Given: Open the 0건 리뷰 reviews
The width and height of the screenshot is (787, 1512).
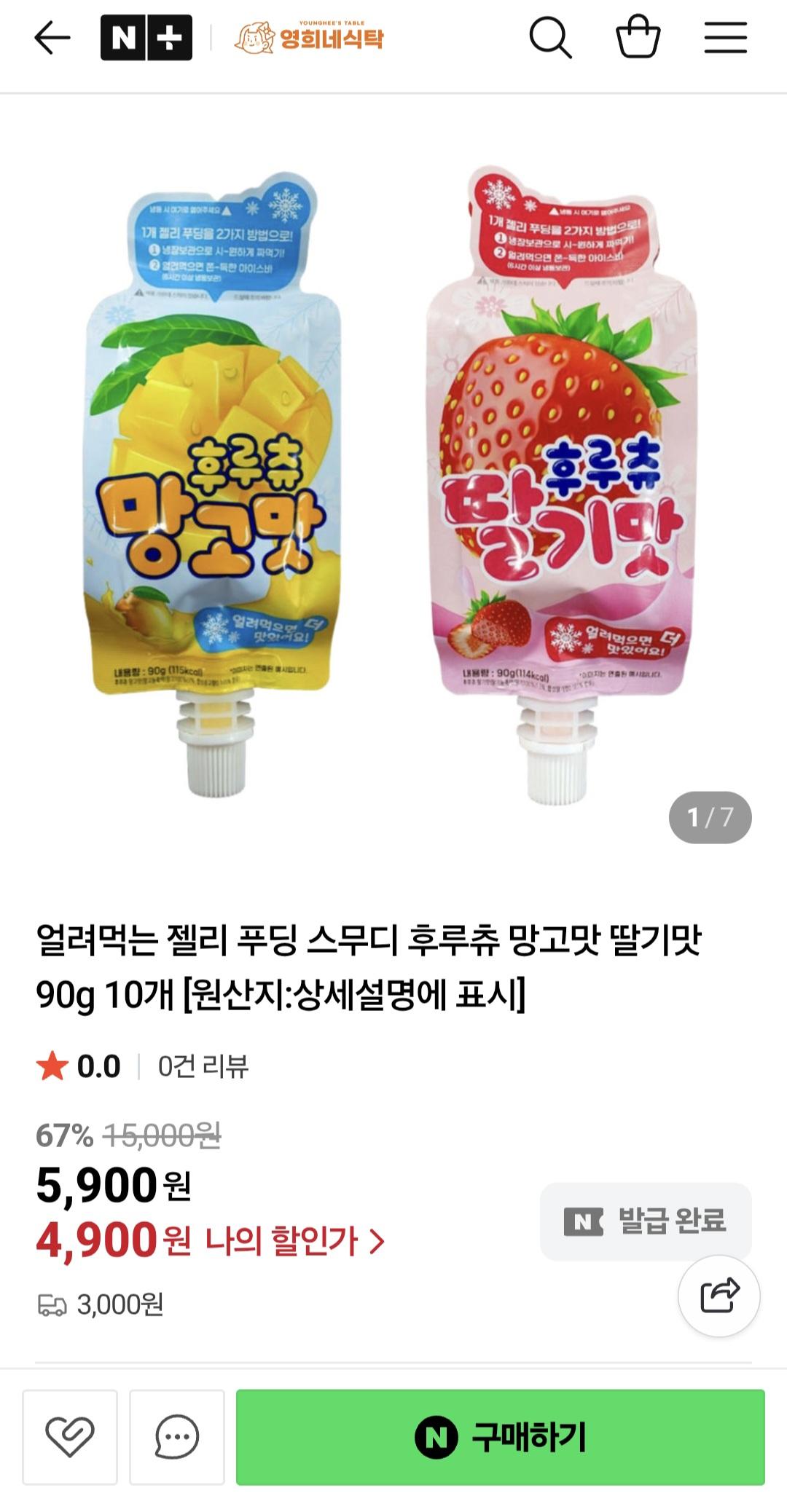Looking at the screenshot, I should (x=203, y=1066).
